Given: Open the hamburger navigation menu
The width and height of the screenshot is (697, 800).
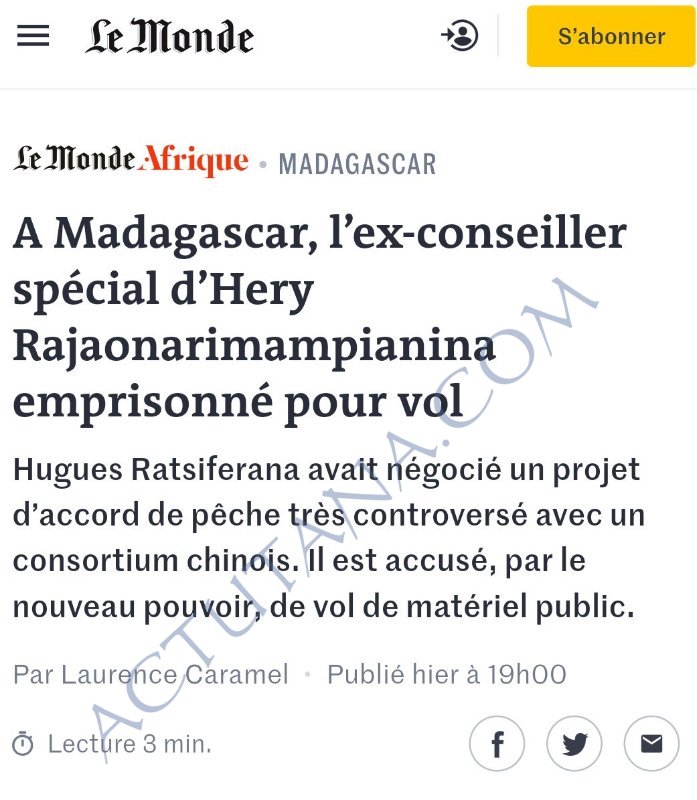Looking at the screenshot, I should [33, 36].
